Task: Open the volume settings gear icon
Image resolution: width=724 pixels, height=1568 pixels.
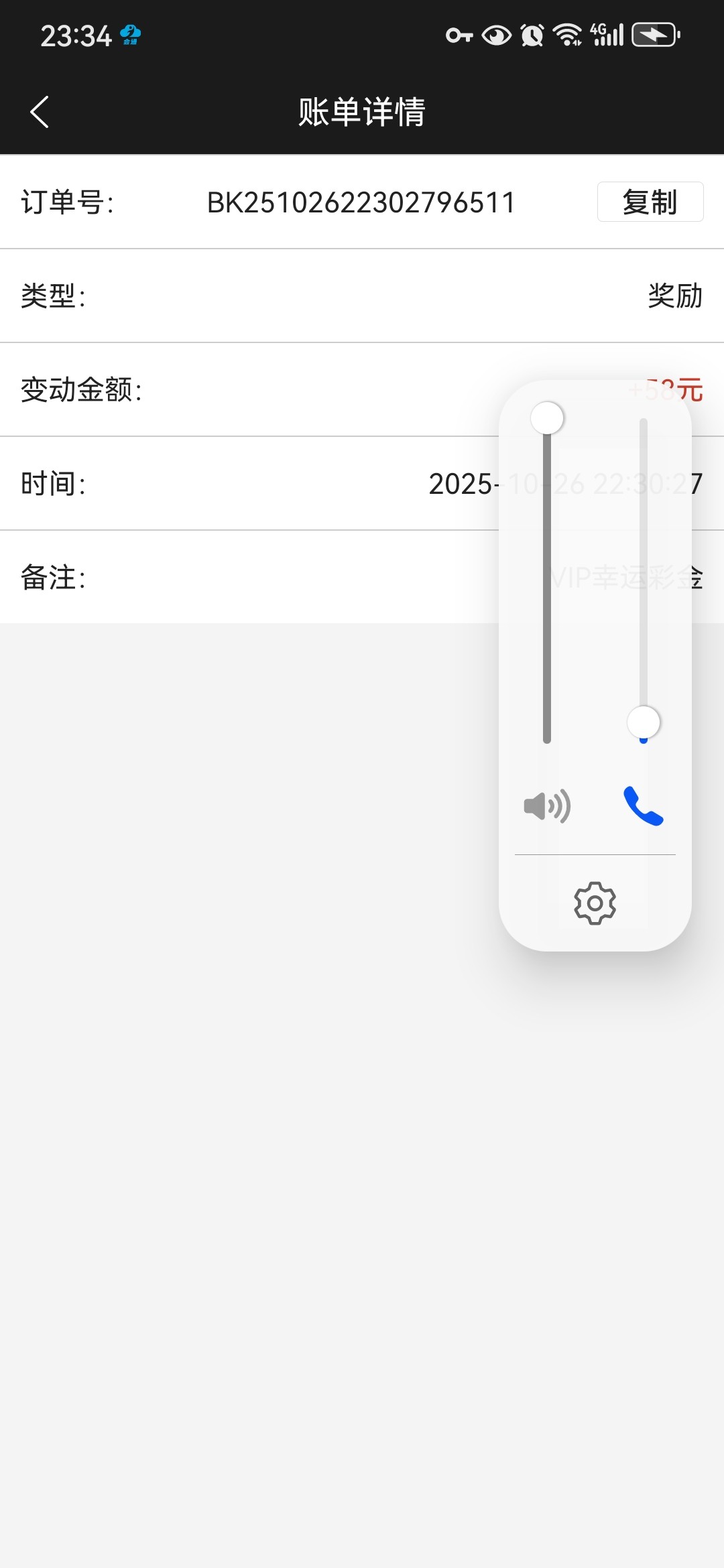Action: click(x=594, y=903)
